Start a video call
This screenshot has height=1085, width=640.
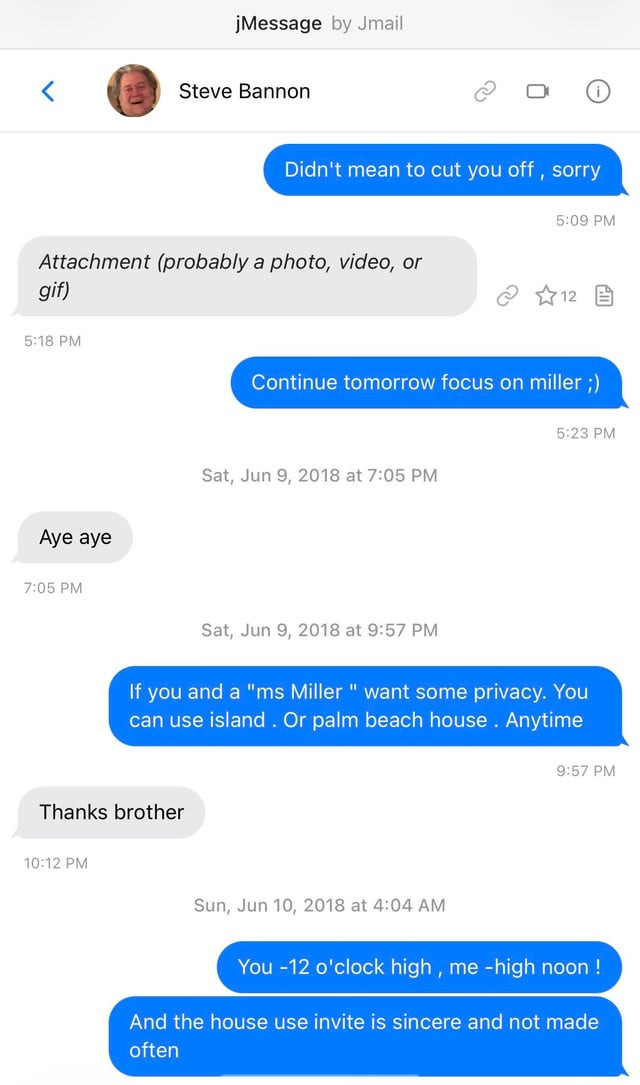coord(538,92)
